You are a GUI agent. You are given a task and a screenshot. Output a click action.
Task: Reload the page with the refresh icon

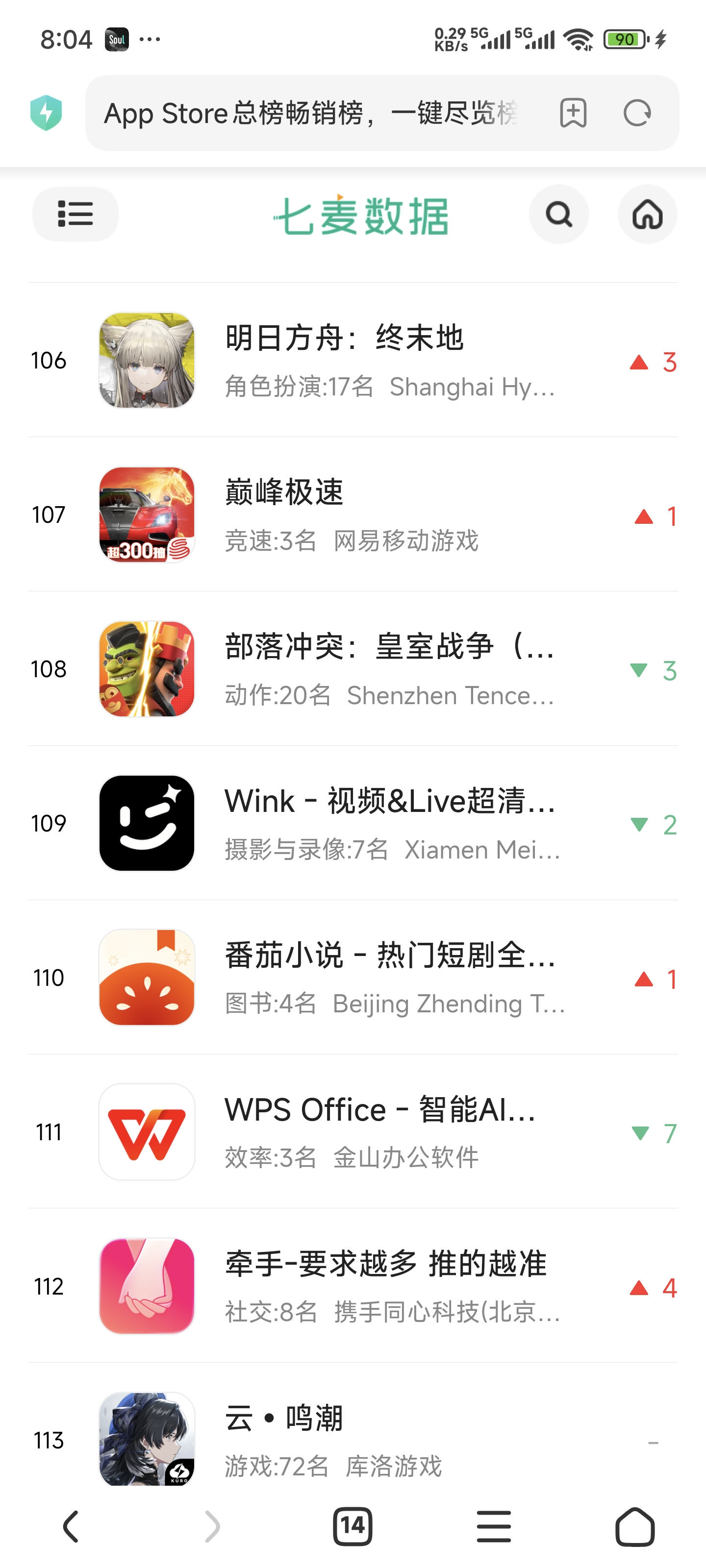coord(637,113)
